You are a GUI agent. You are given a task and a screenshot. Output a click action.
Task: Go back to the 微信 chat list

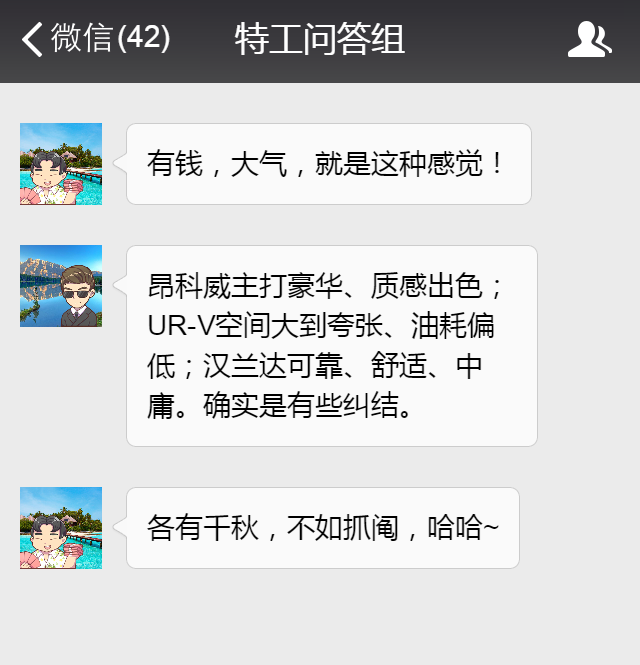[94, 40]
